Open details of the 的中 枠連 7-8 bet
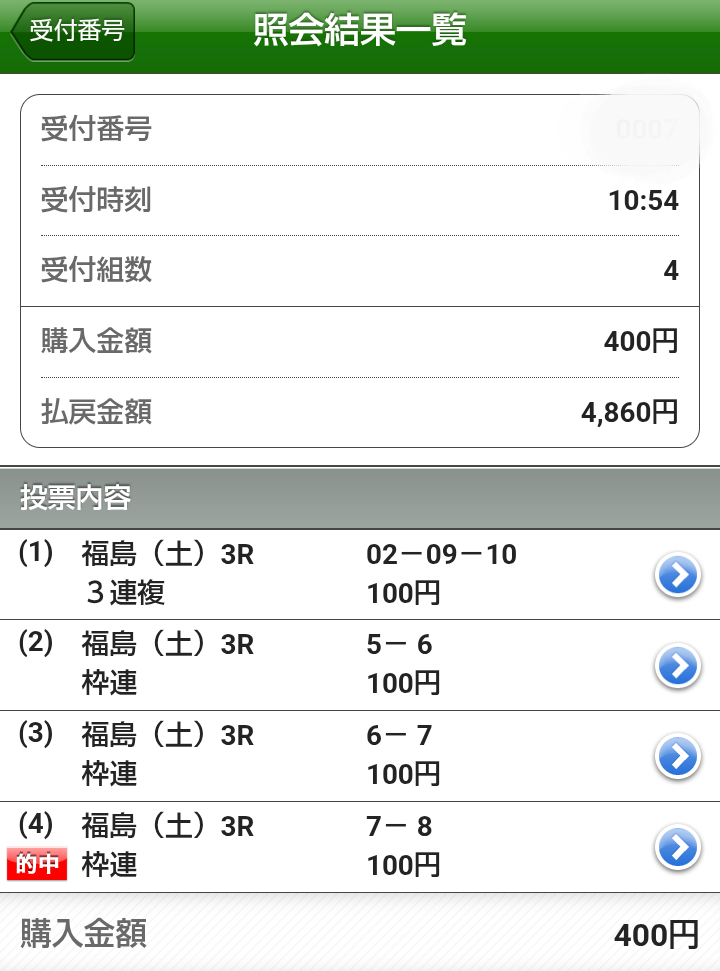This screenshot has height=971, width=720. pos(677,847)
